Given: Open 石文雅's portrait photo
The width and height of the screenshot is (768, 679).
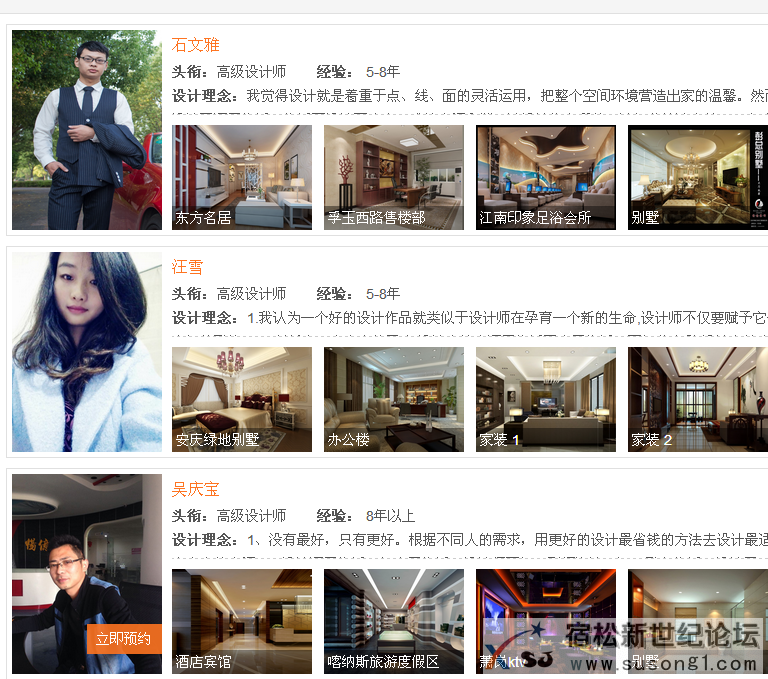Looking at the screenshot, I should click(x=87, y=130).
